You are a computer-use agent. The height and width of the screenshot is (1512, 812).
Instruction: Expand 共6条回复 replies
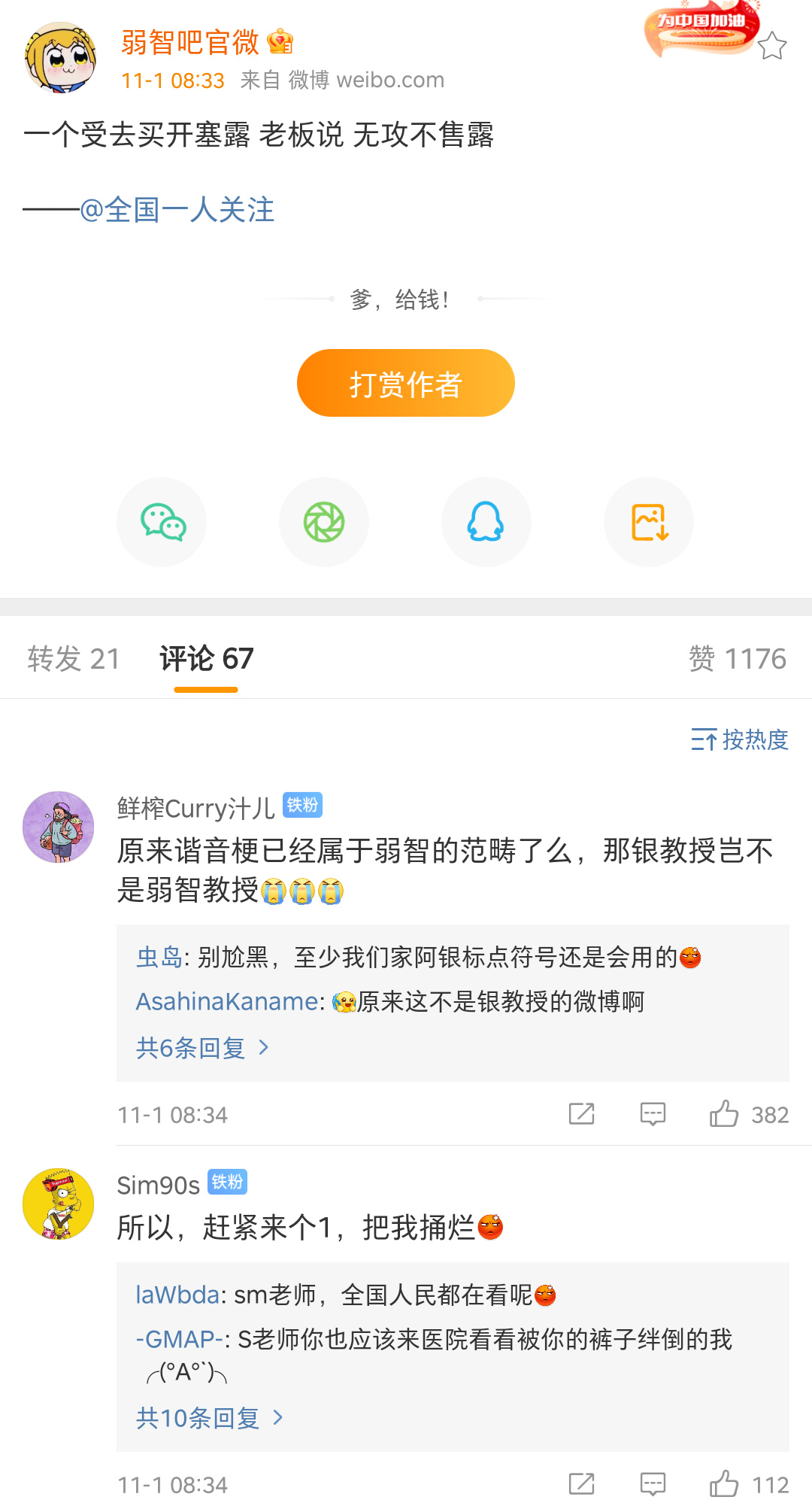201,1047
